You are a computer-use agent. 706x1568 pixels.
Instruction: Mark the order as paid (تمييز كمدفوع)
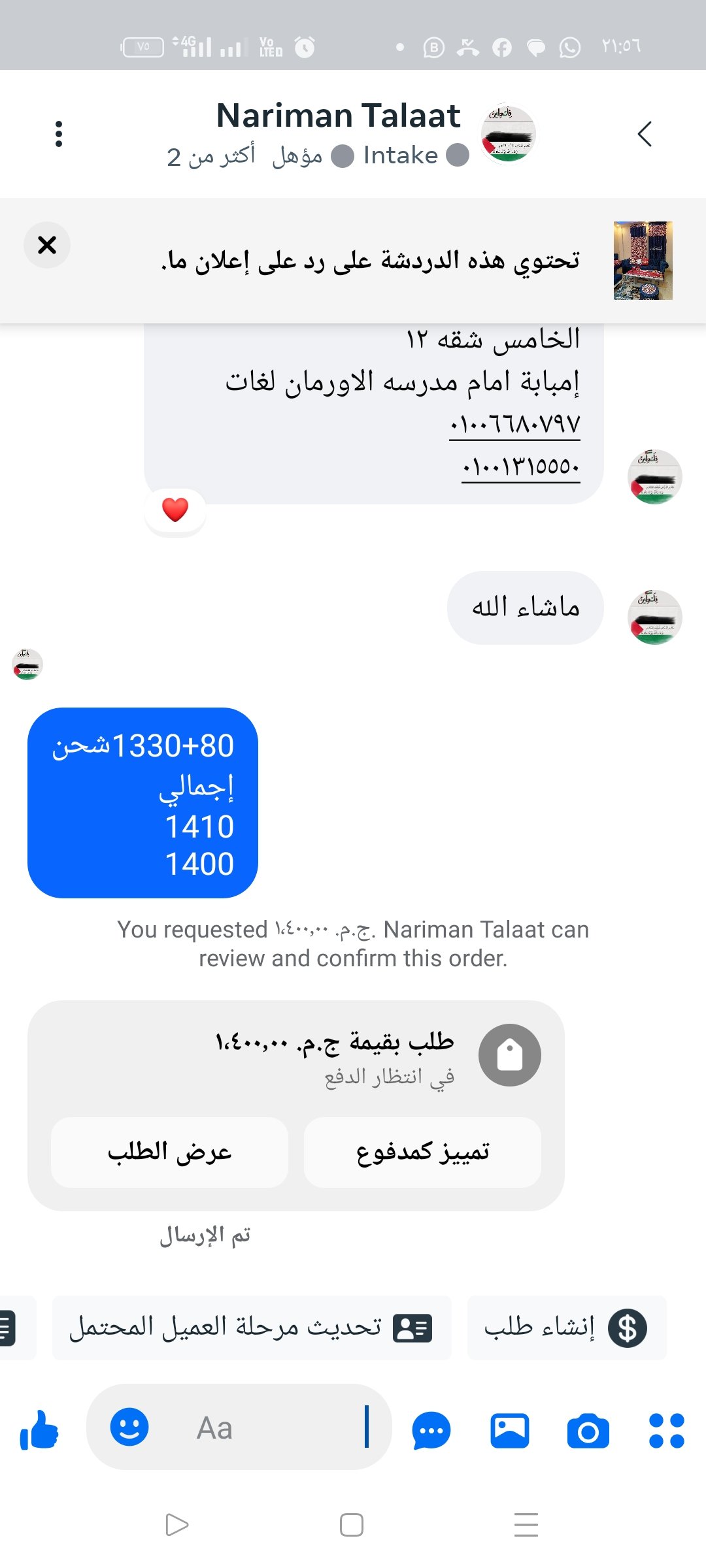[x=422, y=1152]
